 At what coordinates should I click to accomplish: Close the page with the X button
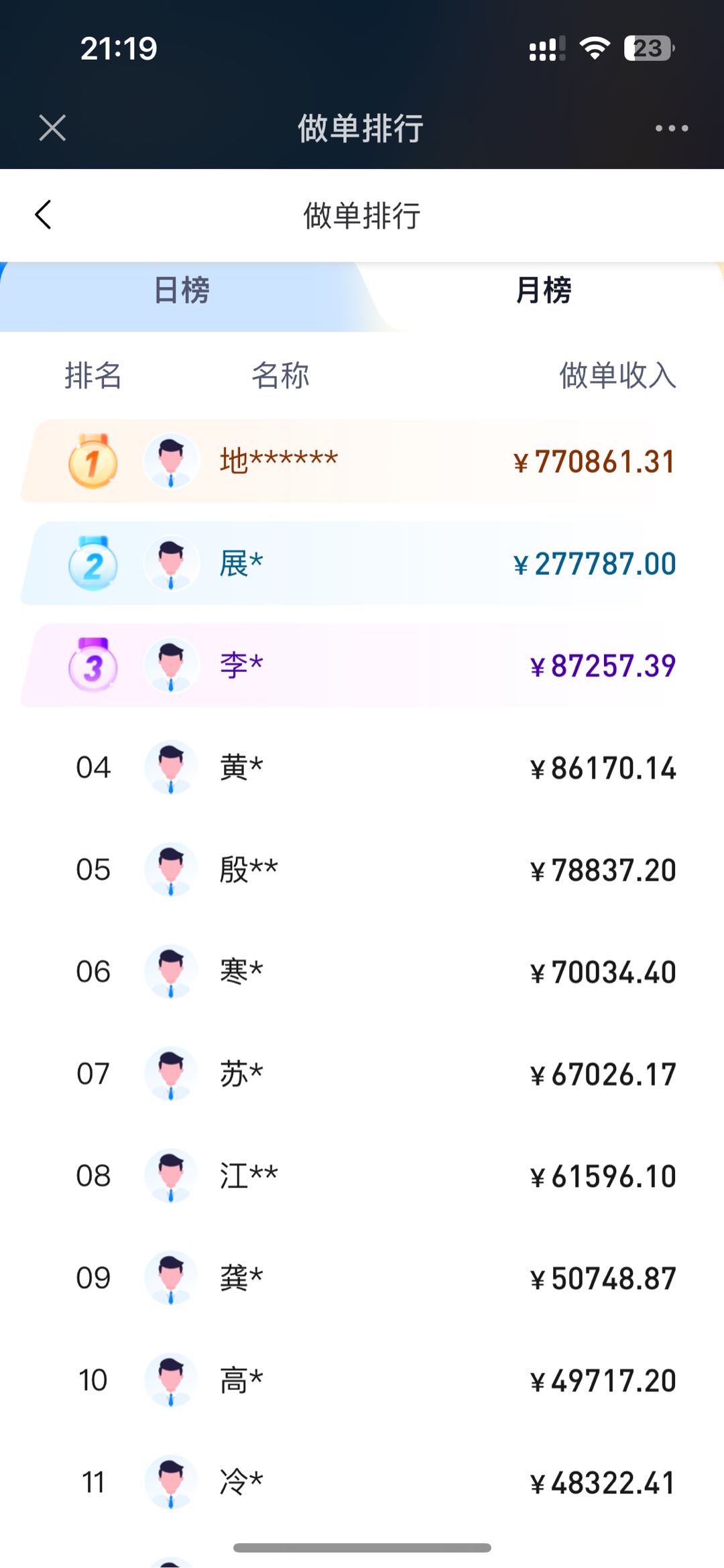point(51,127)
